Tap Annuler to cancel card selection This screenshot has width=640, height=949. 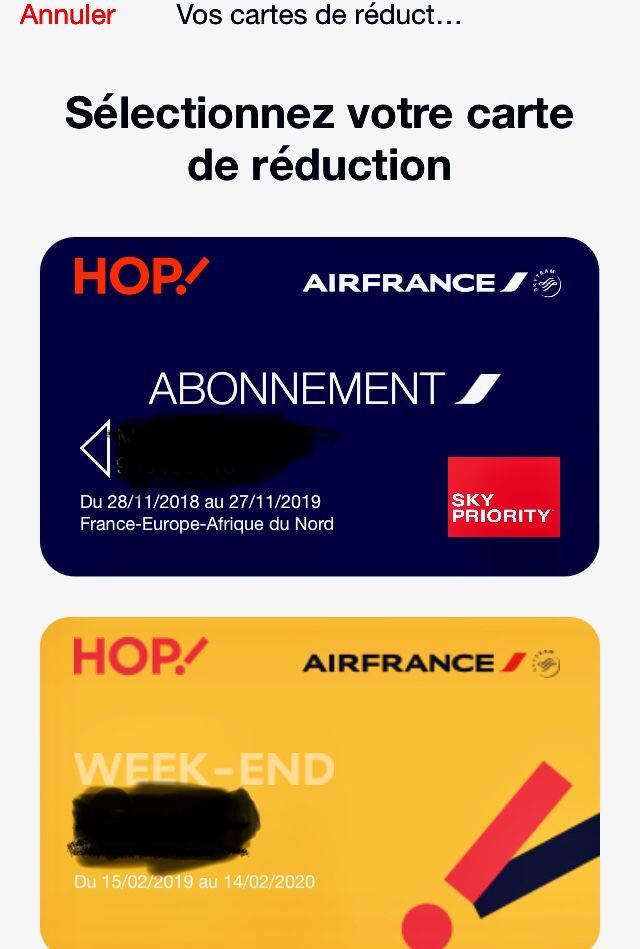coord(67,15)
